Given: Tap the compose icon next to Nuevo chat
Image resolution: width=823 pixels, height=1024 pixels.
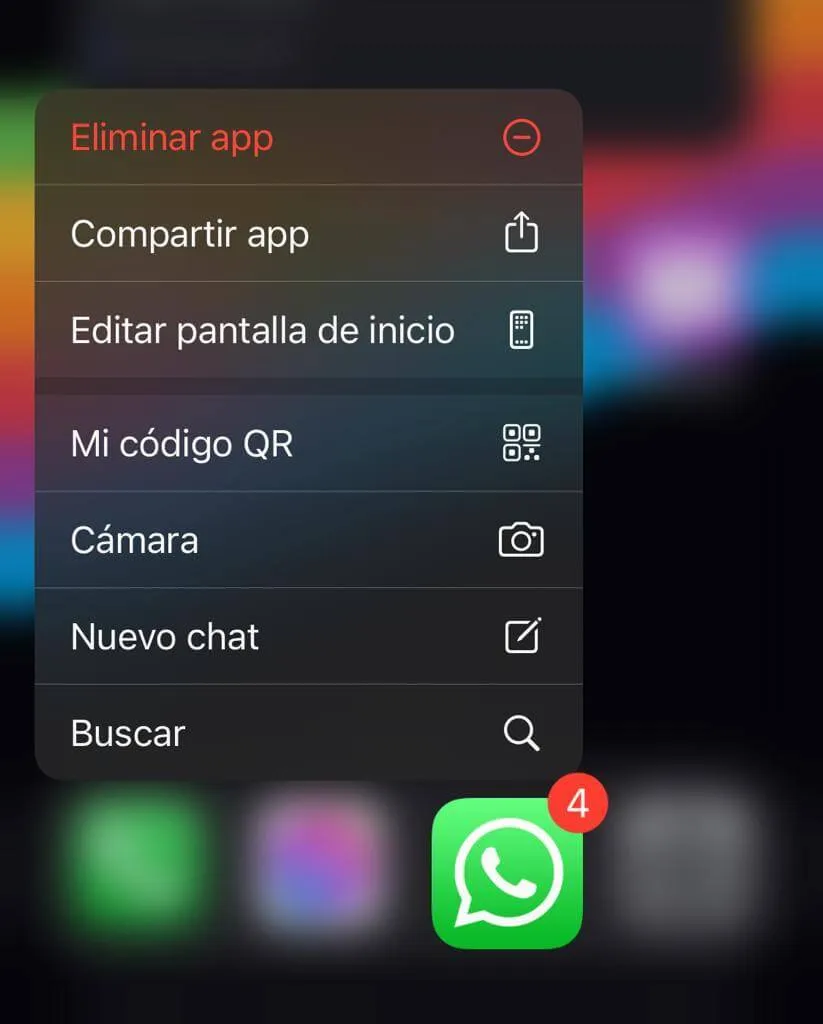Looking at the screenshot, I should [x=521, y=636].
